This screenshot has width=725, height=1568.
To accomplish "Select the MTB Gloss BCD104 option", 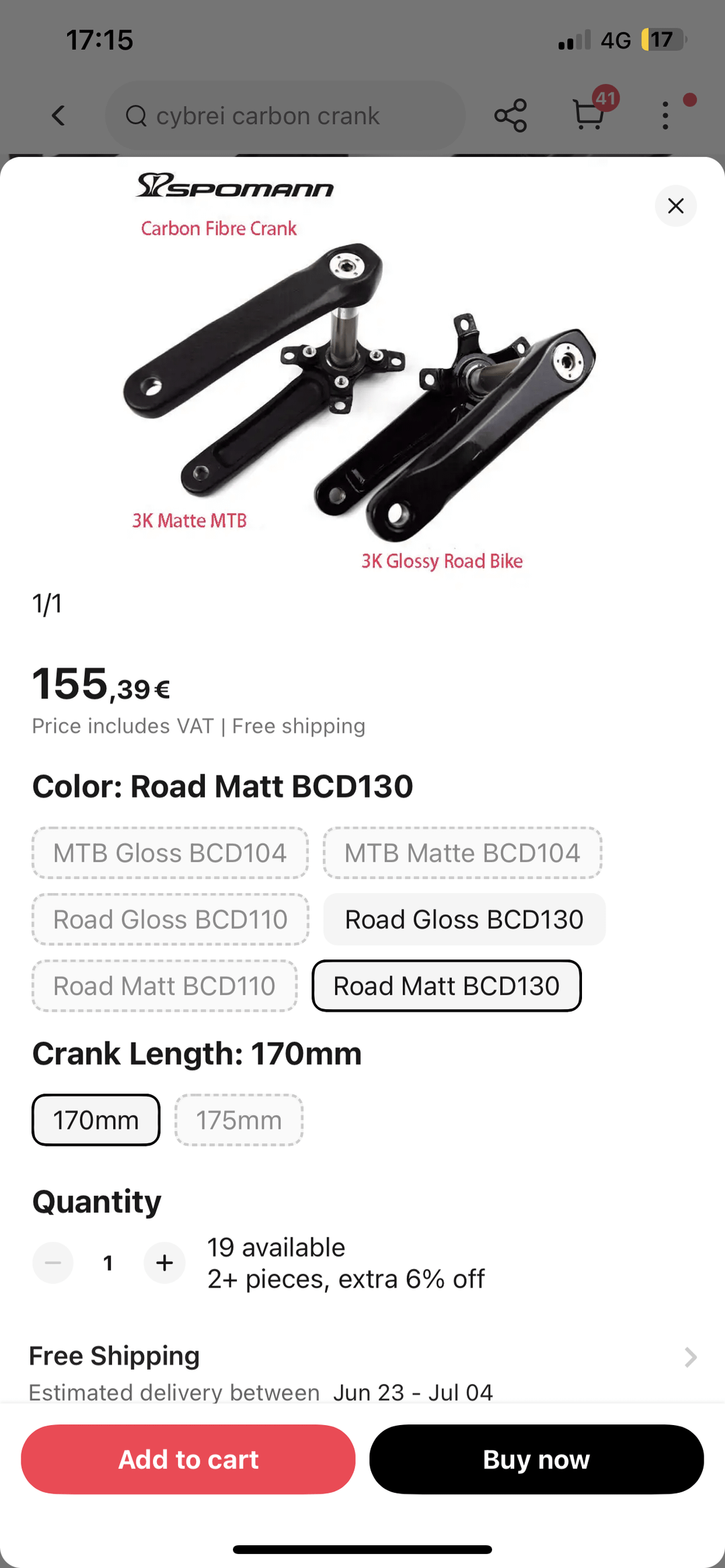I will coord(170,853).
